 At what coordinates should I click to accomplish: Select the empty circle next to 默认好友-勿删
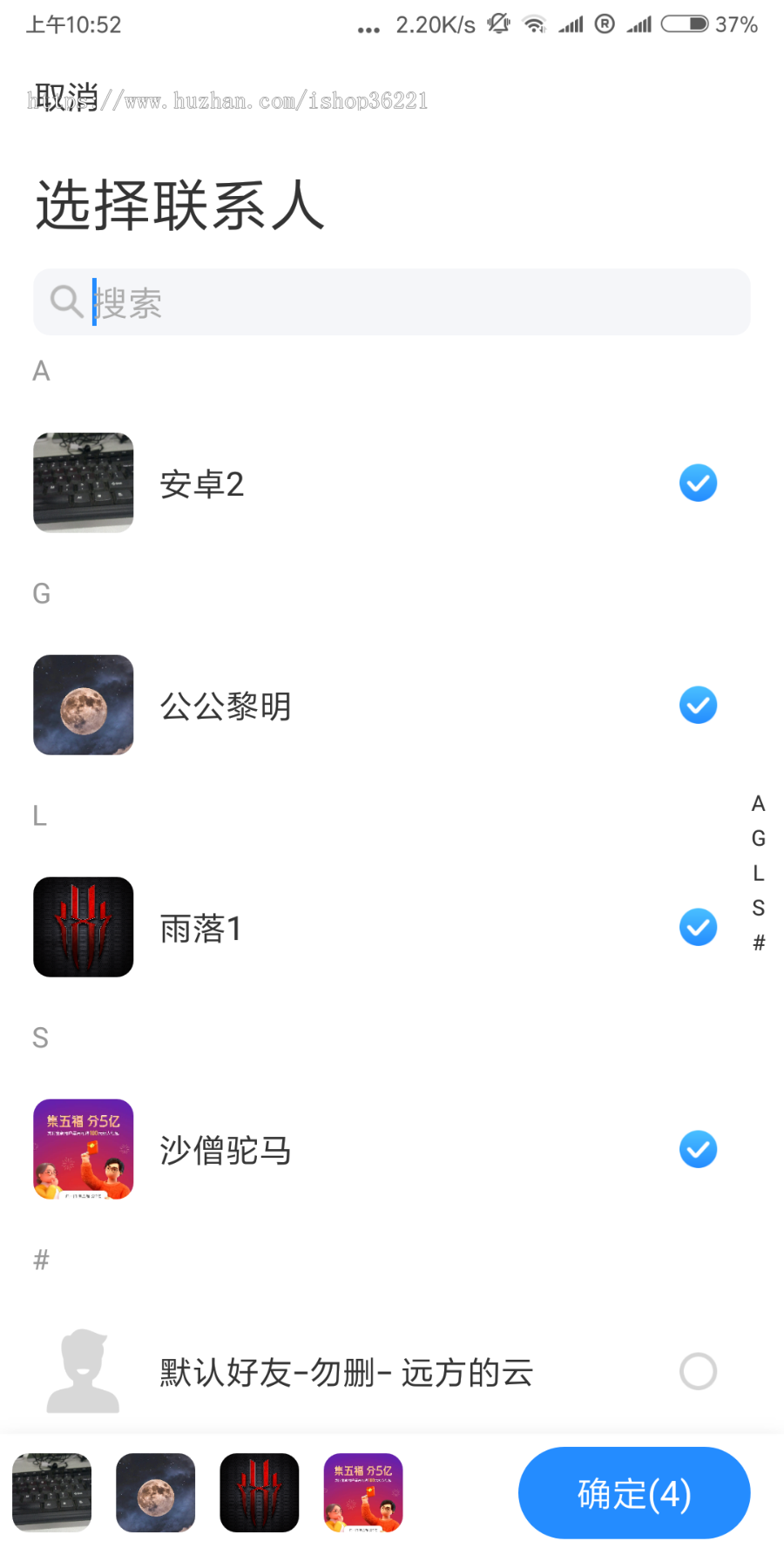tap(698, 1371)
